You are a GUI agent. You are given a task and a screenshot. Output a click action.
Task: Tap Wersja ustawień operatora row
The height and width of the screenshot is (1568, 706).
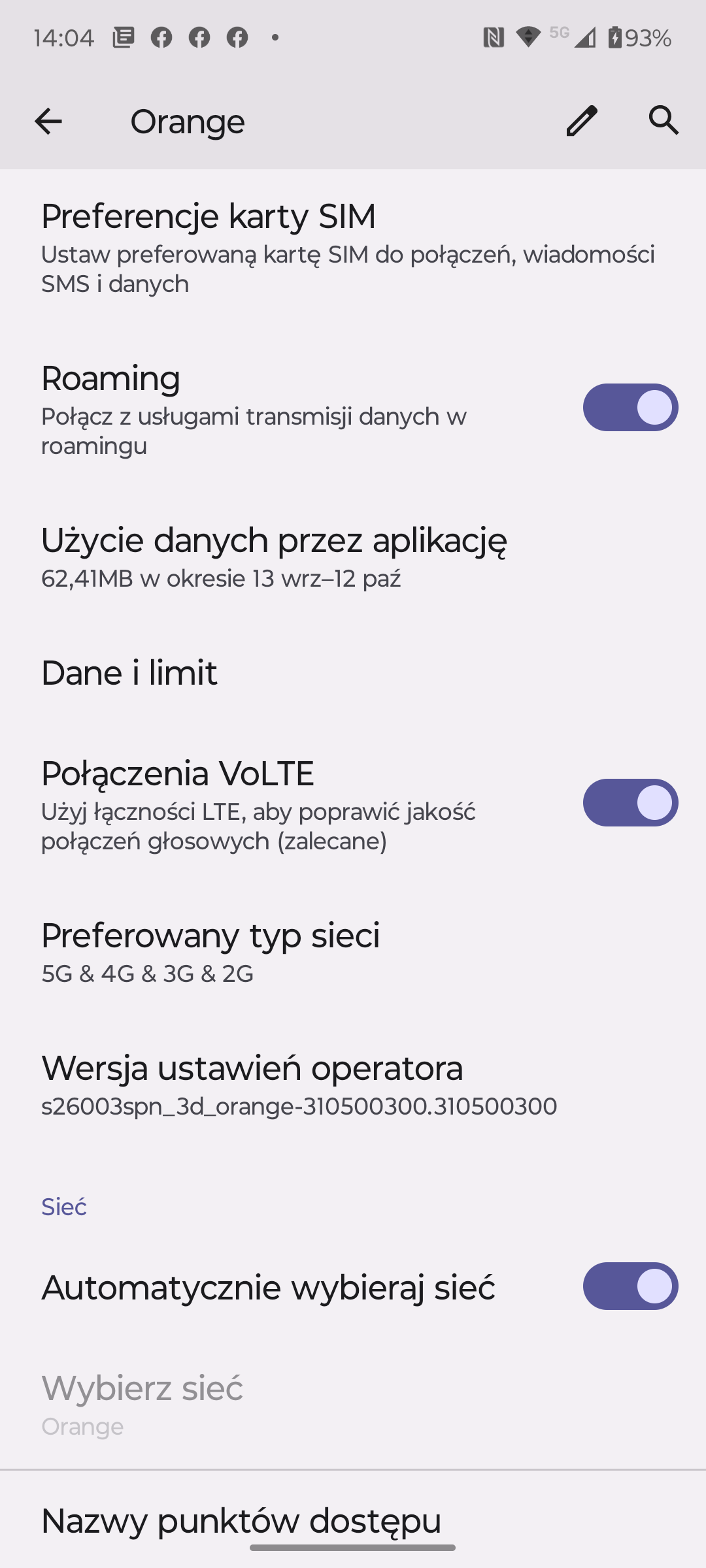[x=353, y=1085]
